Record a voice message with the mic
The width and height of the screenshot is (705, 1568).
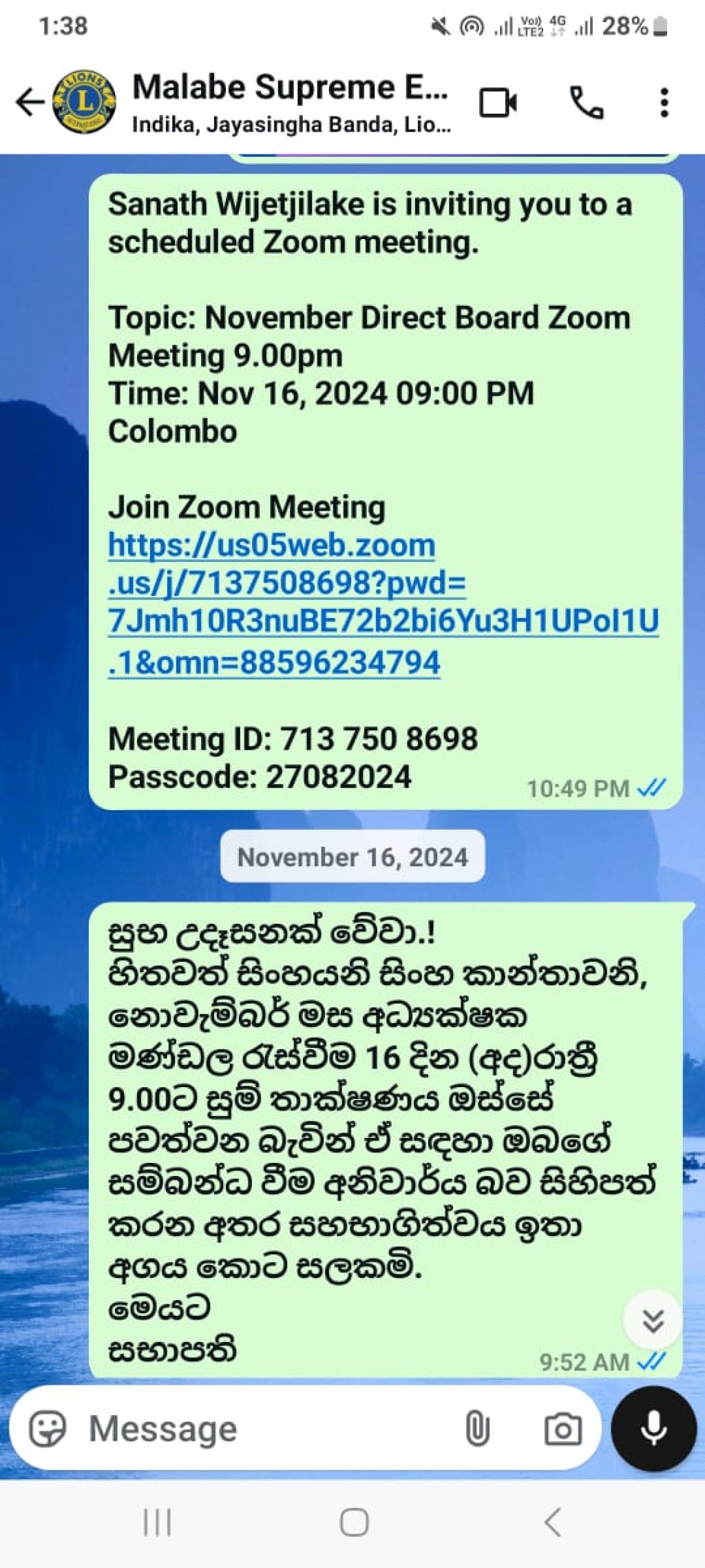click(653, 1428)
